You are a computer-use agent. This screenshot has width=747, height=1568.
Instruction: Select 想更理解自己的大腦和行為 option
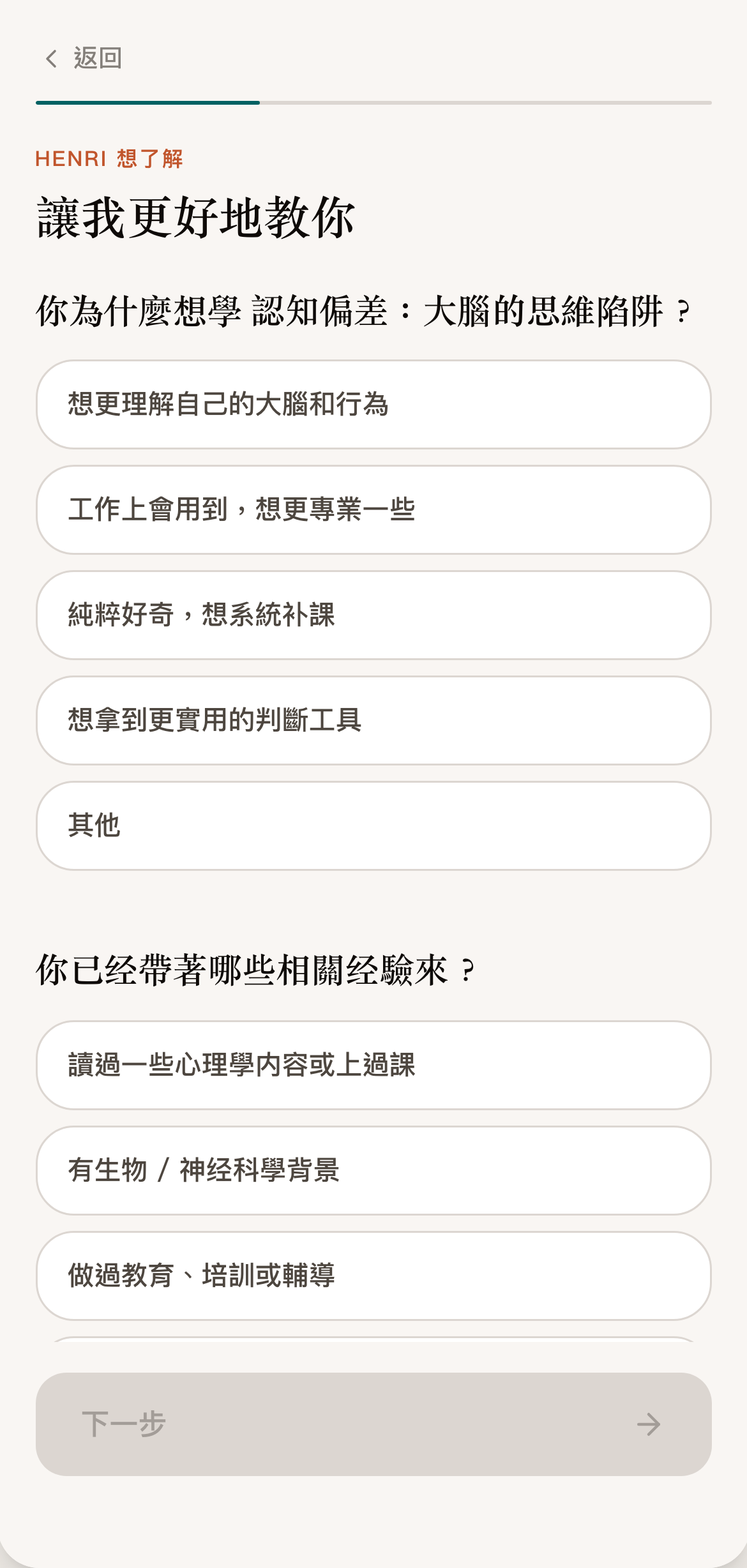(x=373, y=404)
